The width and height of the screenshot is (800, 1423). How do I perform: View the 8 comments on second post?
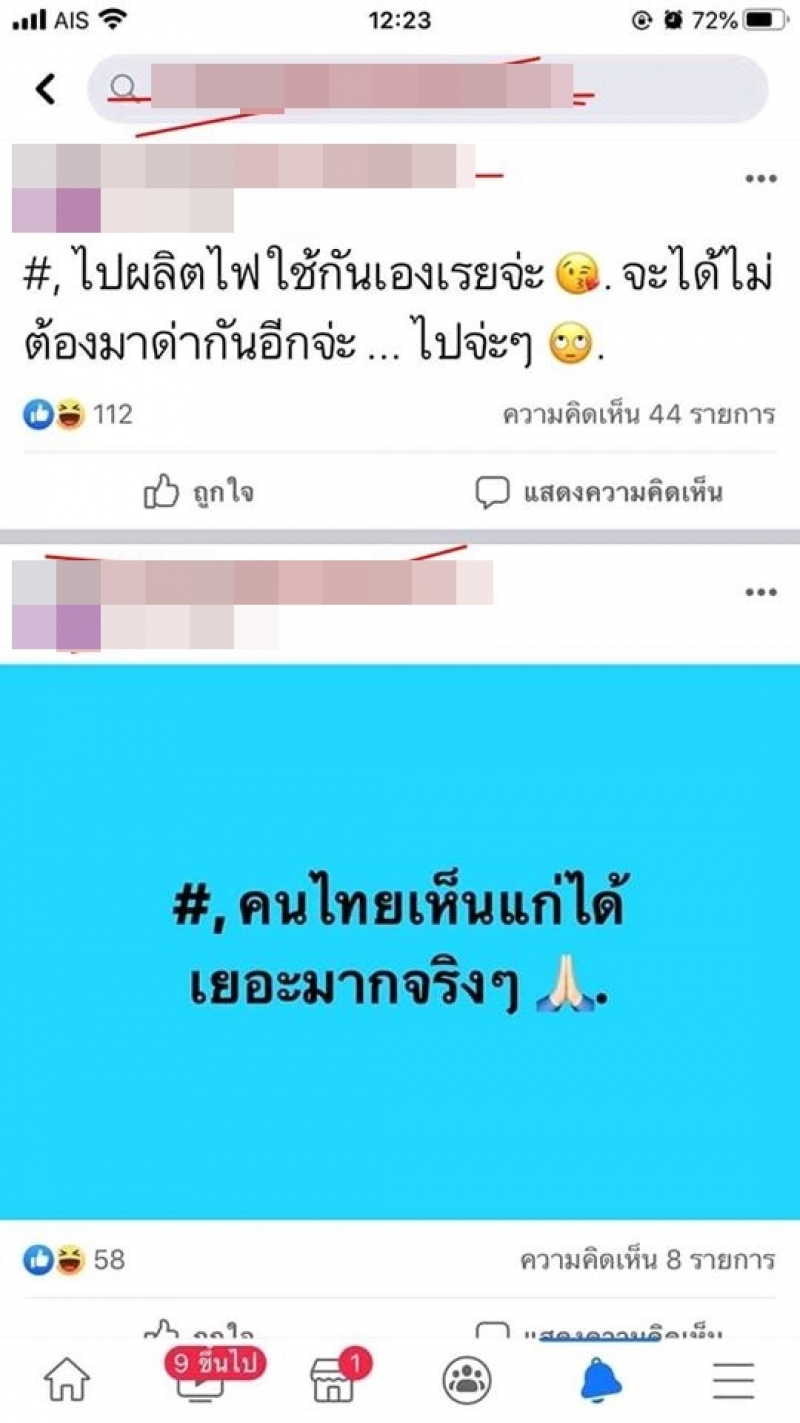pyautogui.click(x=647, y=1259)
